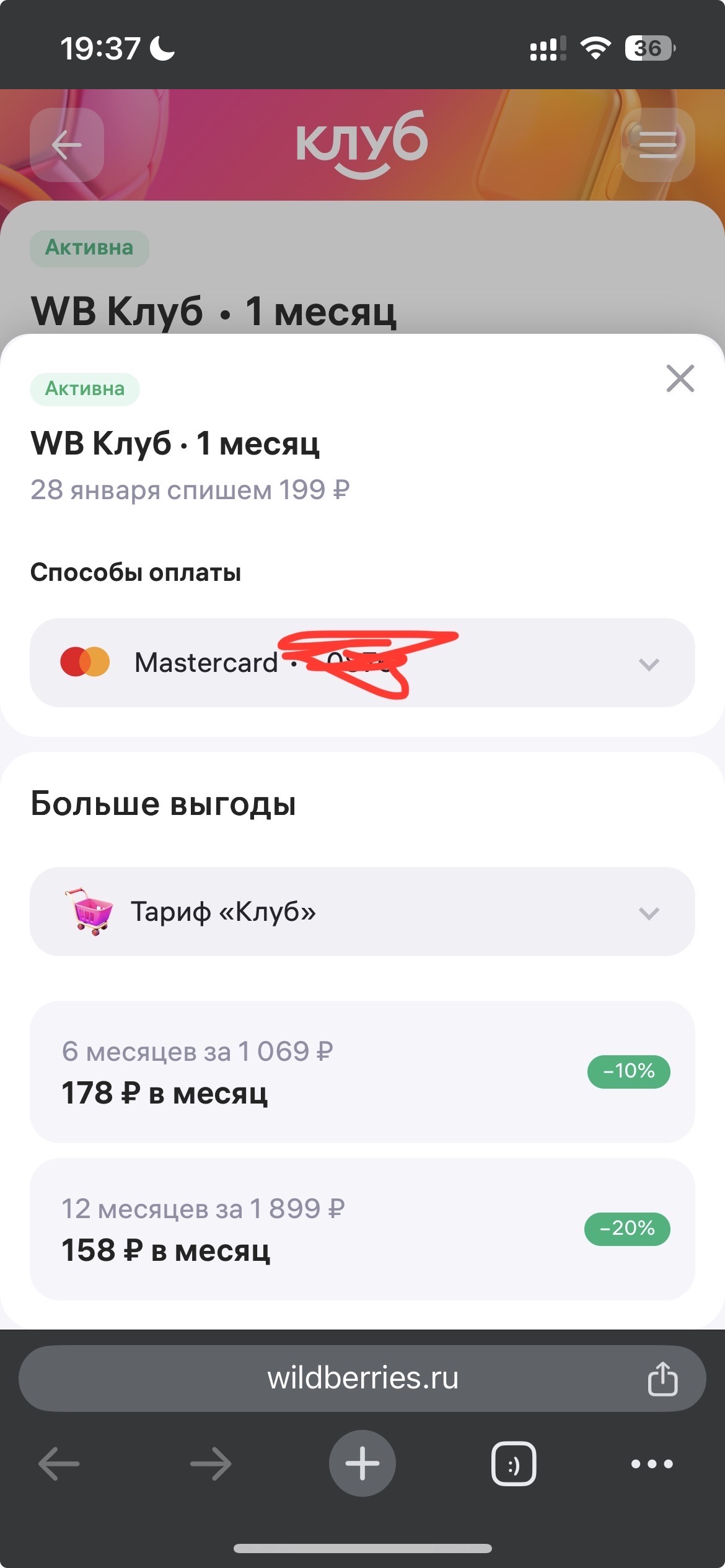Go back using the Клуб header arrow

coord(67,146)
